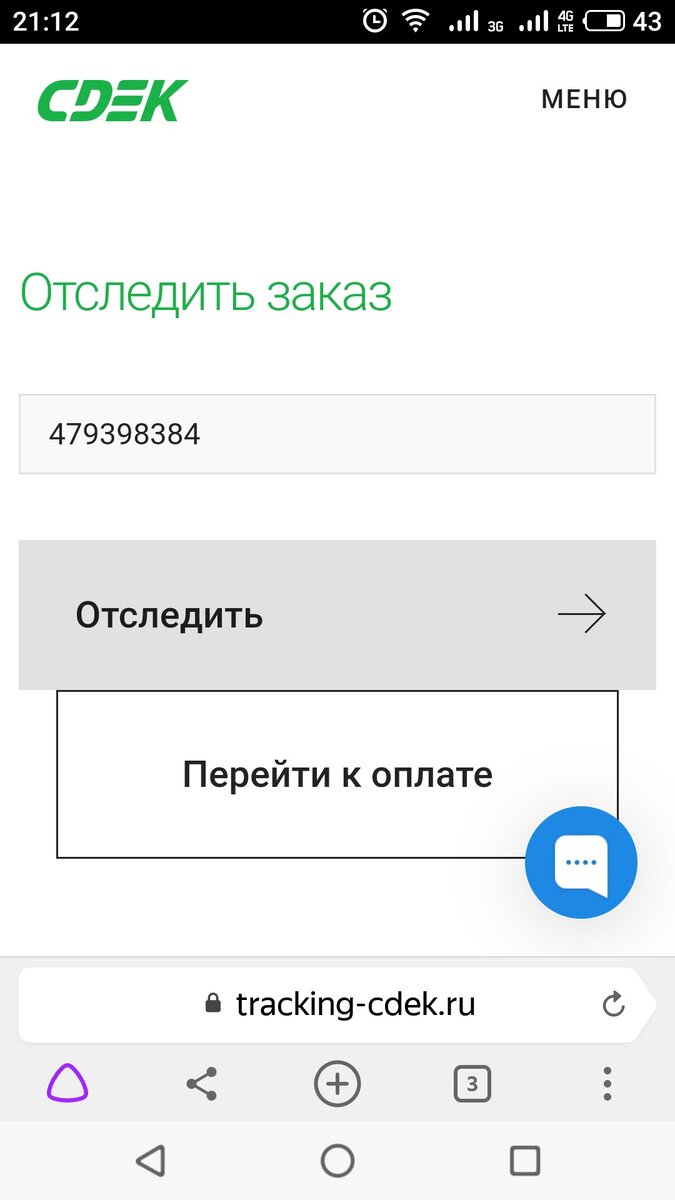
Task: Tap the tracking-cdek.ru address bar
Action: 337,1004
